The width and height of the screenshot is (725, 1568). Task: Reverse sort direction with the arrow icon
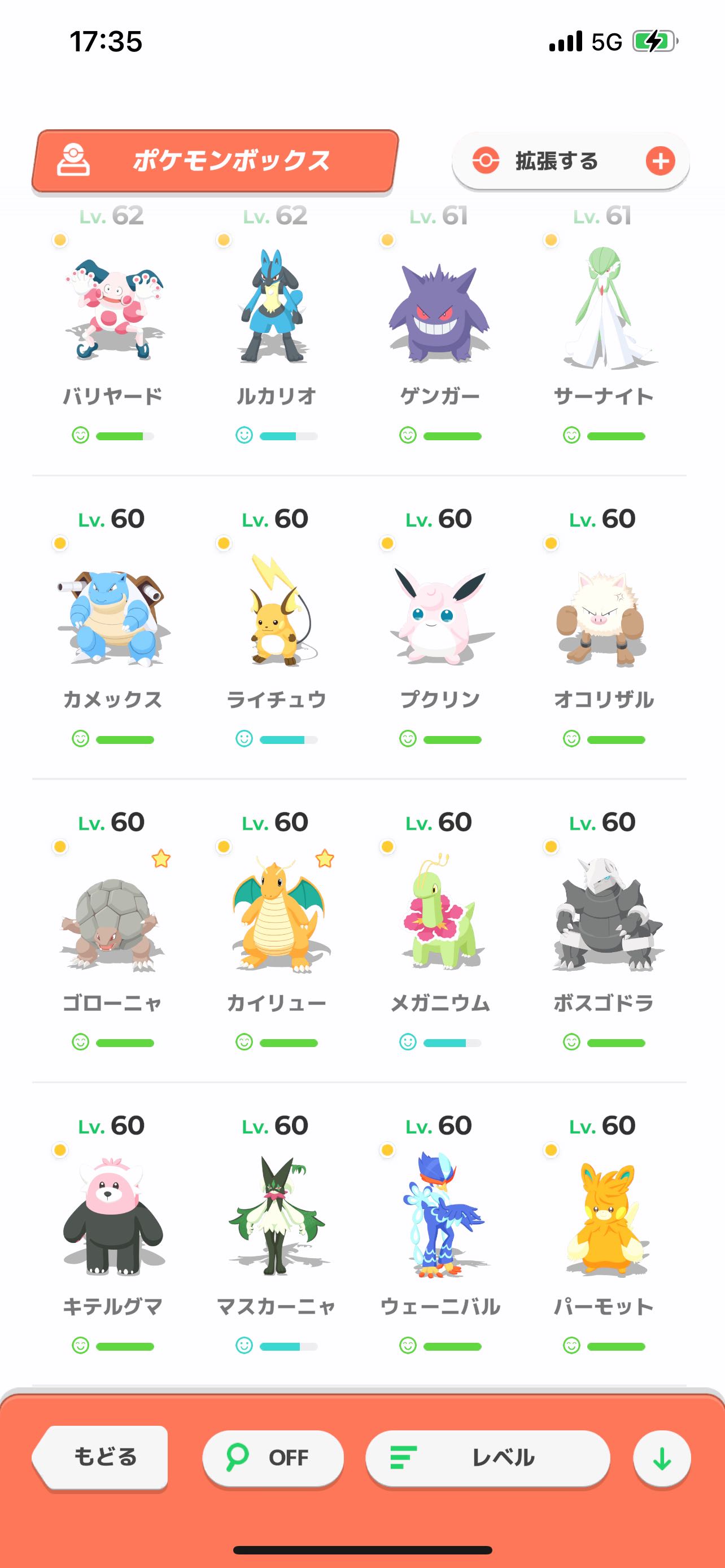(x=662, y=1458)
